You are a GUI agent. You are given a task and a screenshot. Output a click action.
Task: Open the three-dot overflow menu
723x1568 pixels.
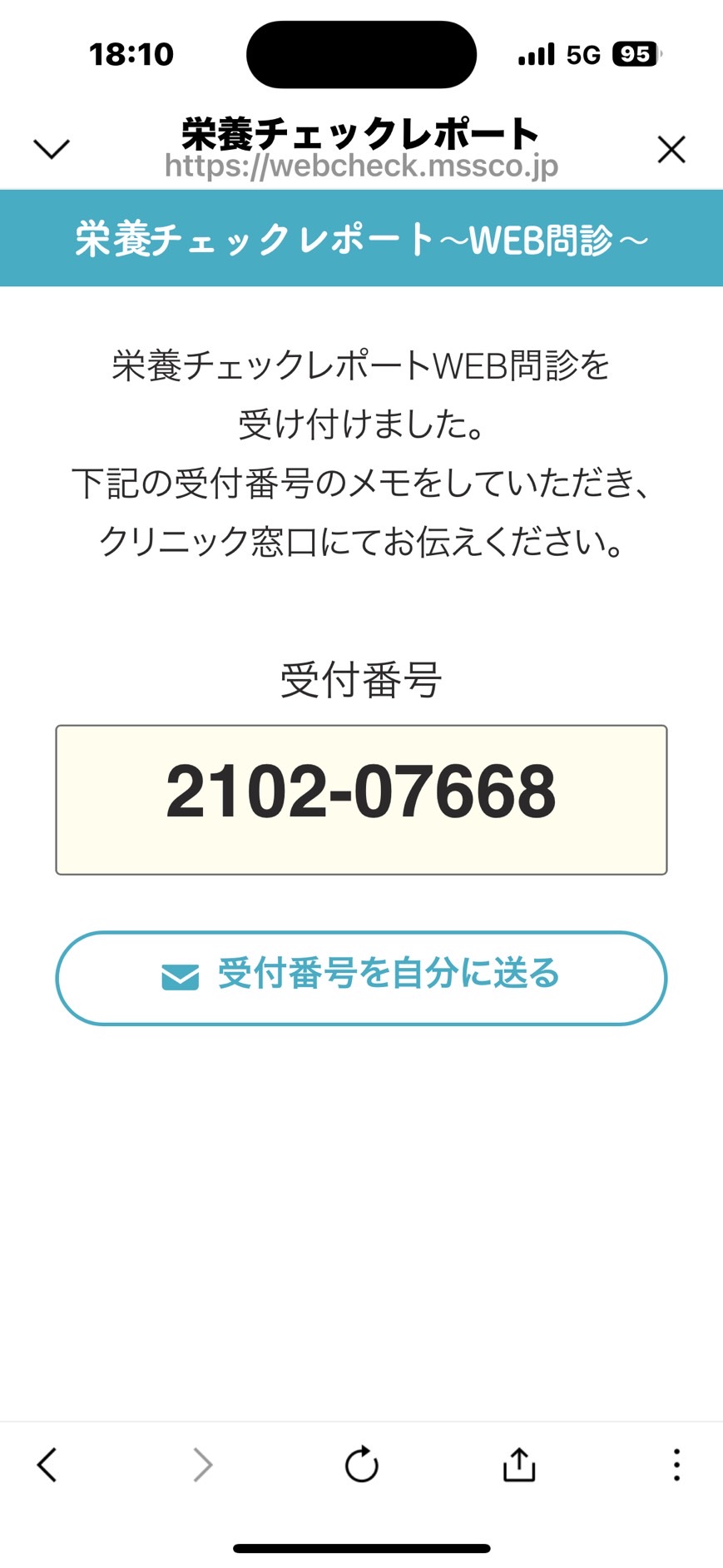[x=676, y=1464]
